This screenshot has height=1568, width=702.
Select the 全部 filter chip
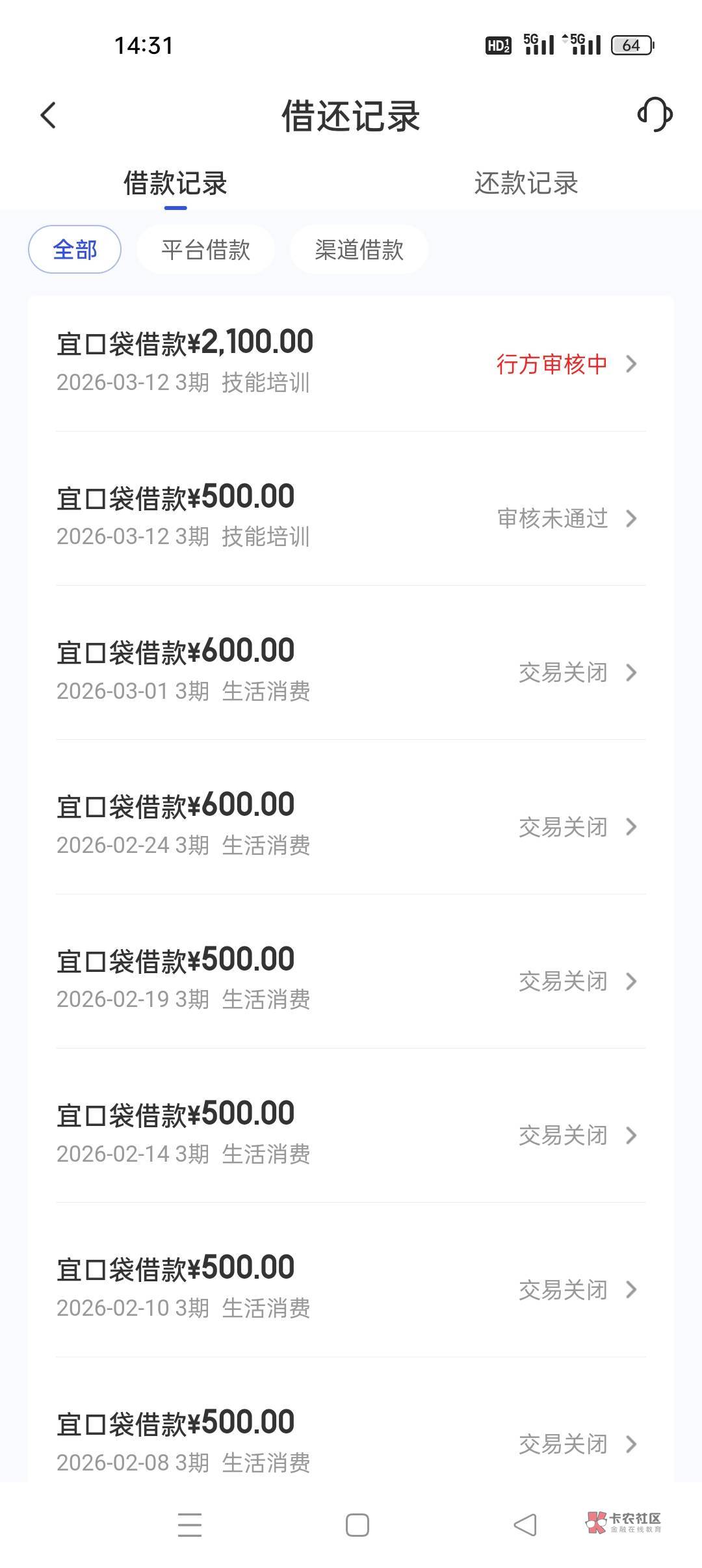click(x=75, y=250)
